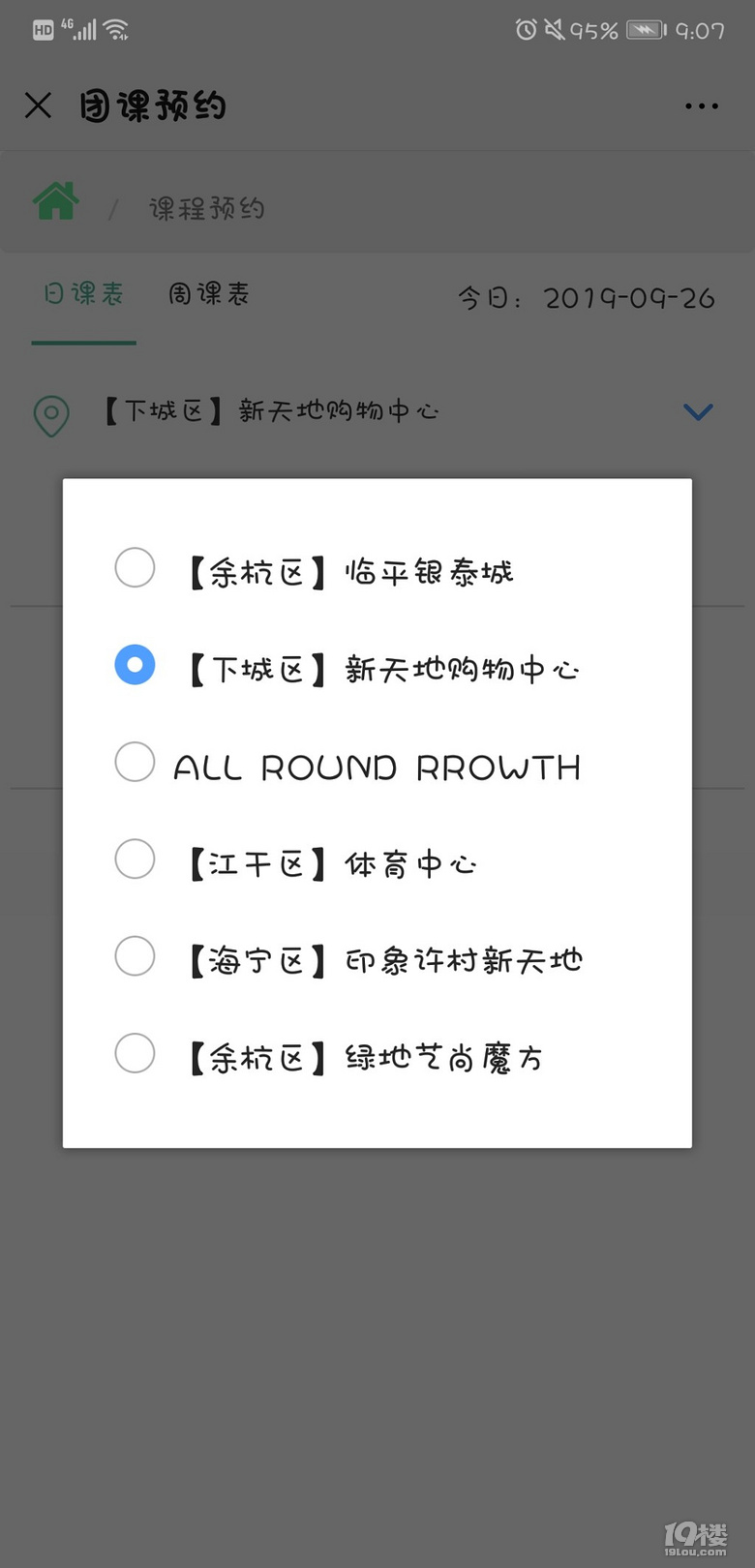
Task: Switch to the 日课表 tab
Action: (84, 294)
